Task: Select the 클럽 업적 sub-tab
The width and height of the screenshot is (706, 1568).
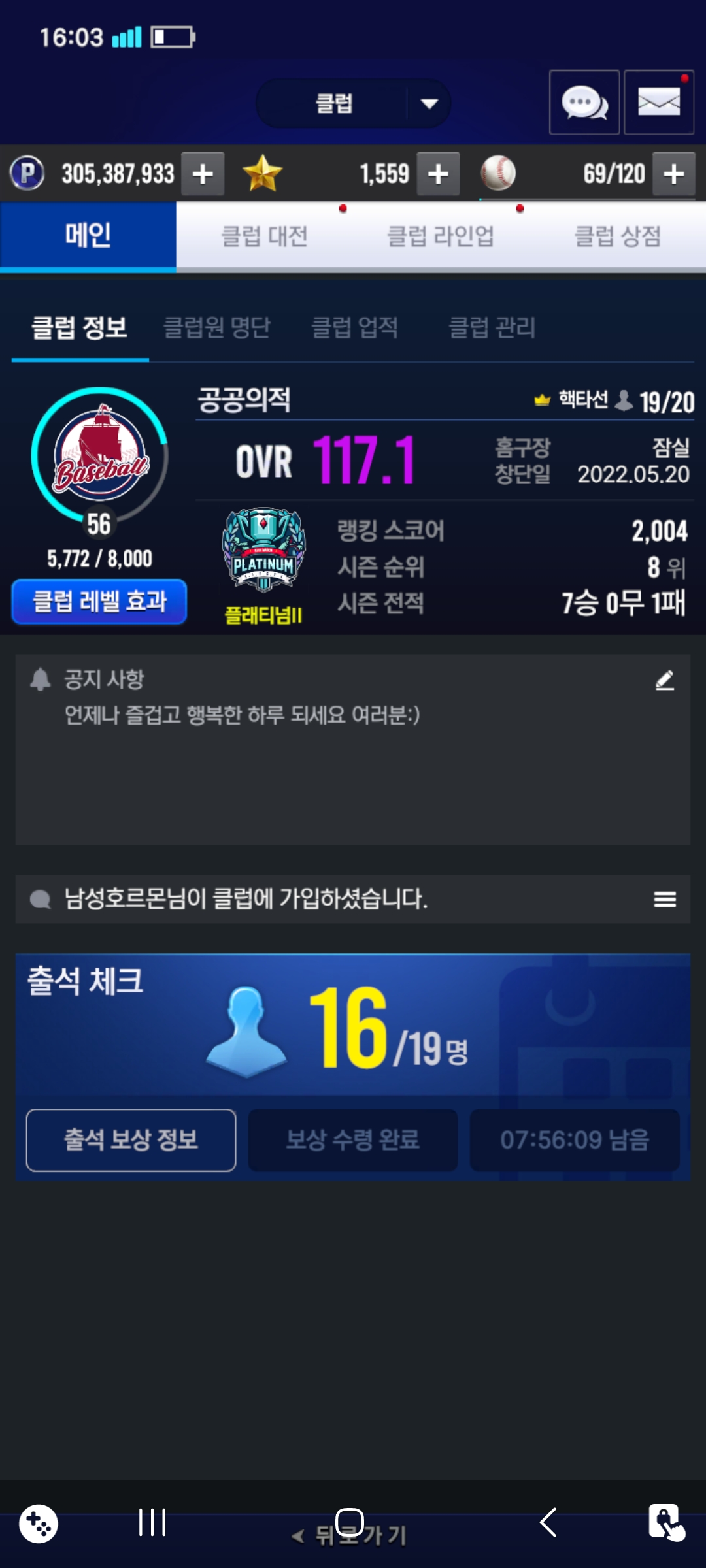Action: pyautogui.click(x=355, y=327)
